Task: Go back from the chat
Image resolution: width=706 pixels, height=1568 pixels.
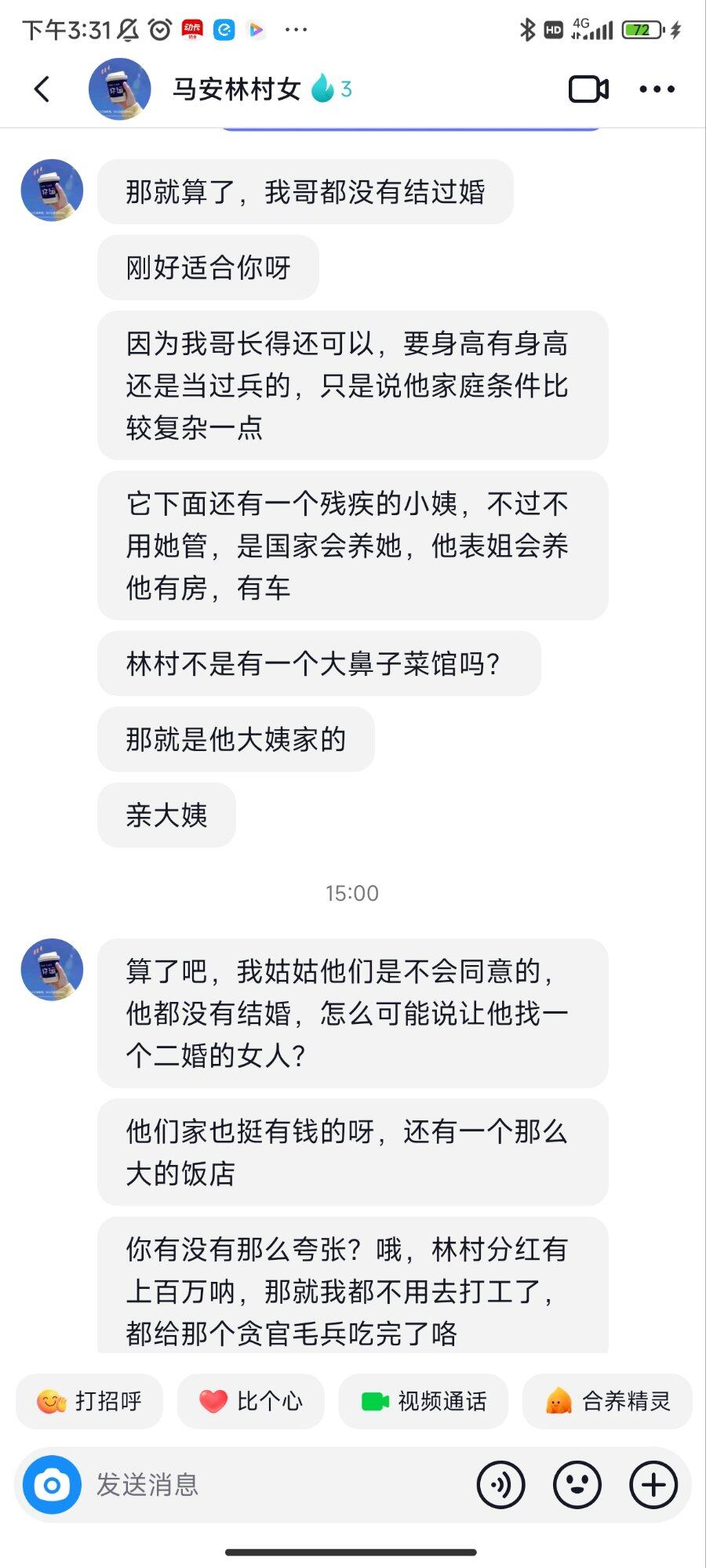Action: click(42, 89)
